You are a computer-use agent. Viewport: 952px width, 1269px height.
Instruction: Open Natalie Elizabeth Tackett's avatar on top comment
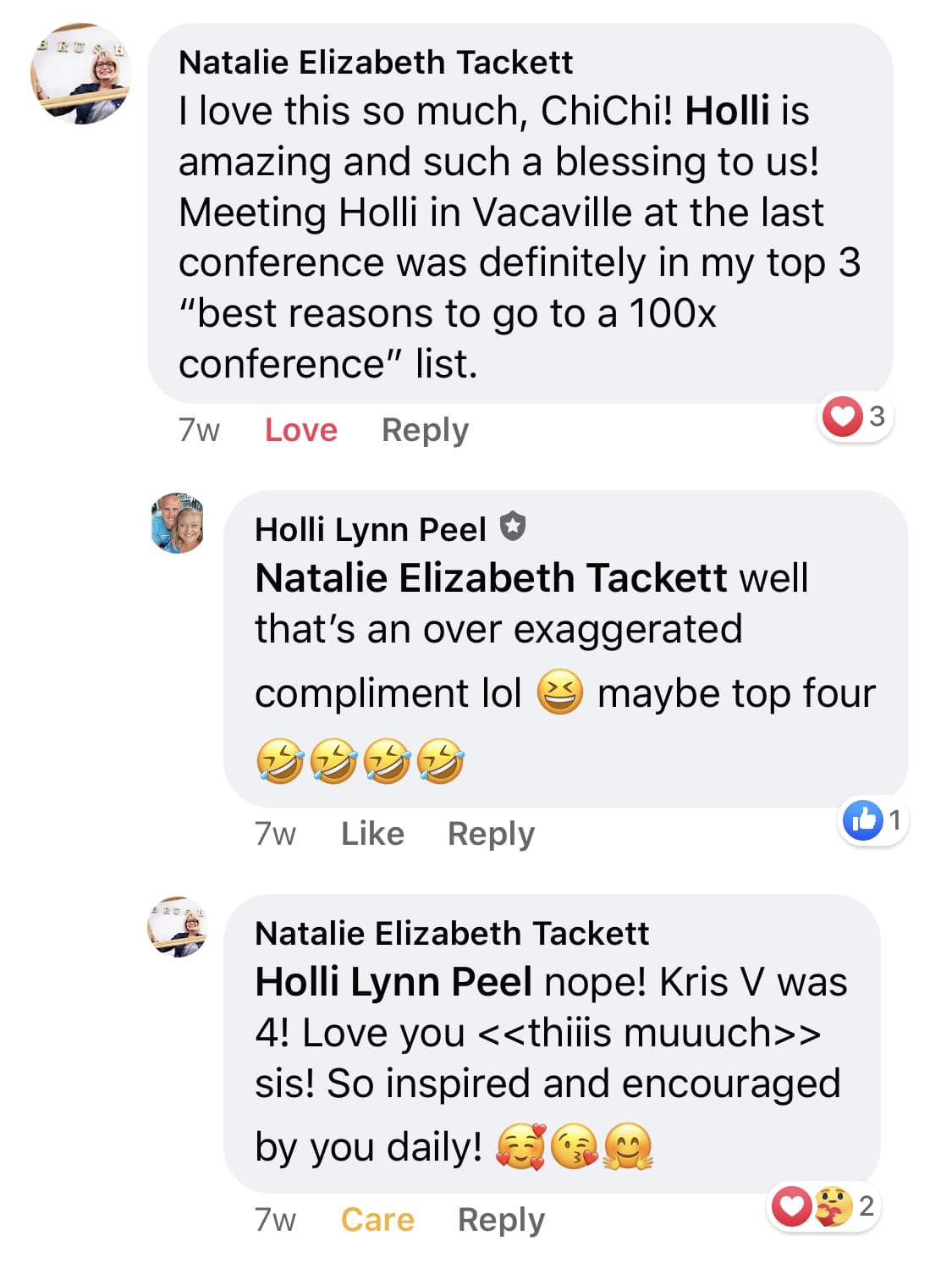click(x=81, y=74)
